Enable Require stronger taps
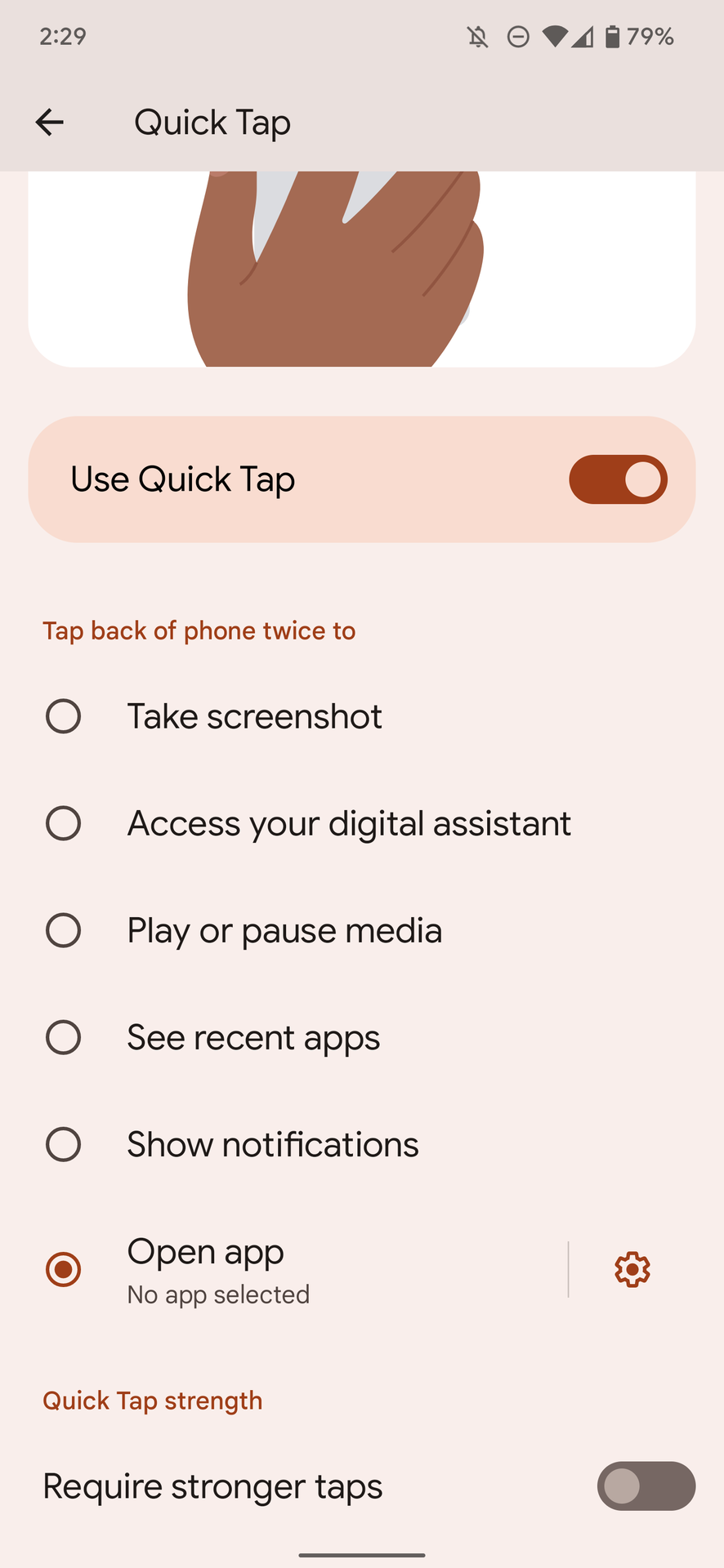Viewport: 724px width, 1568px height. (x=646, y=1486)
